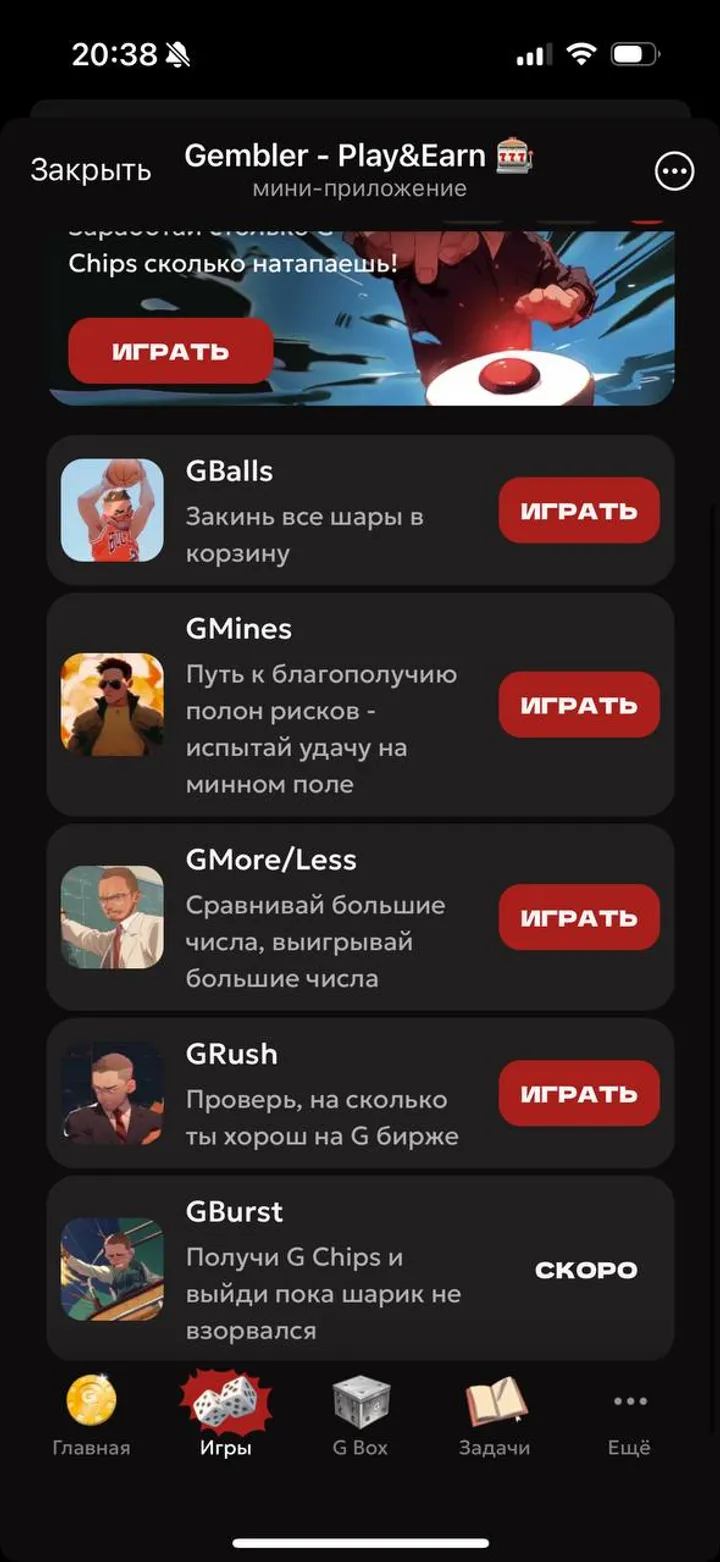Play the GBalls game
720x1562 pixels.
pyautogui.click(x=579, y=510)
